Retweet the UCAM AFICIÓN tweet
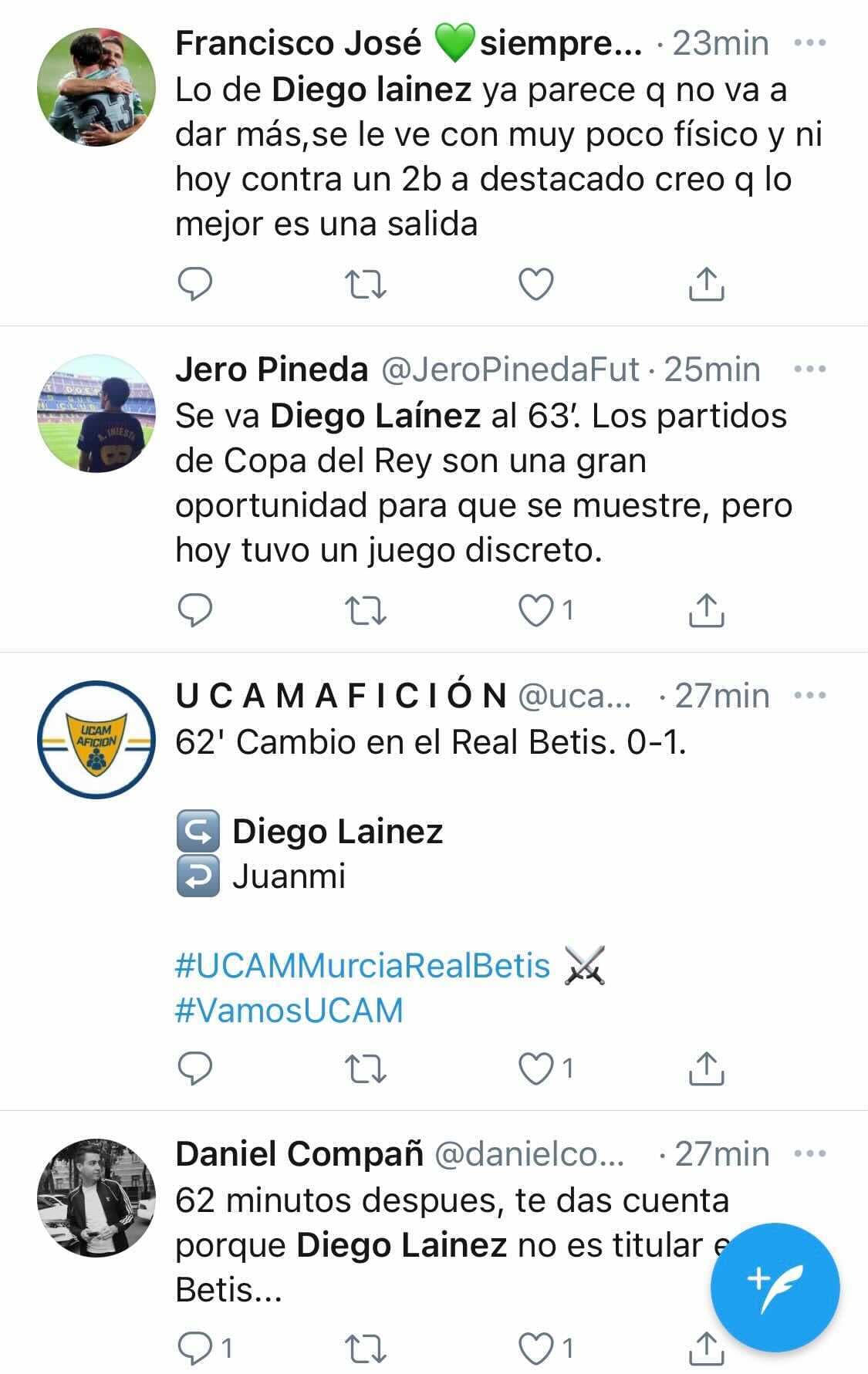 365,1068
